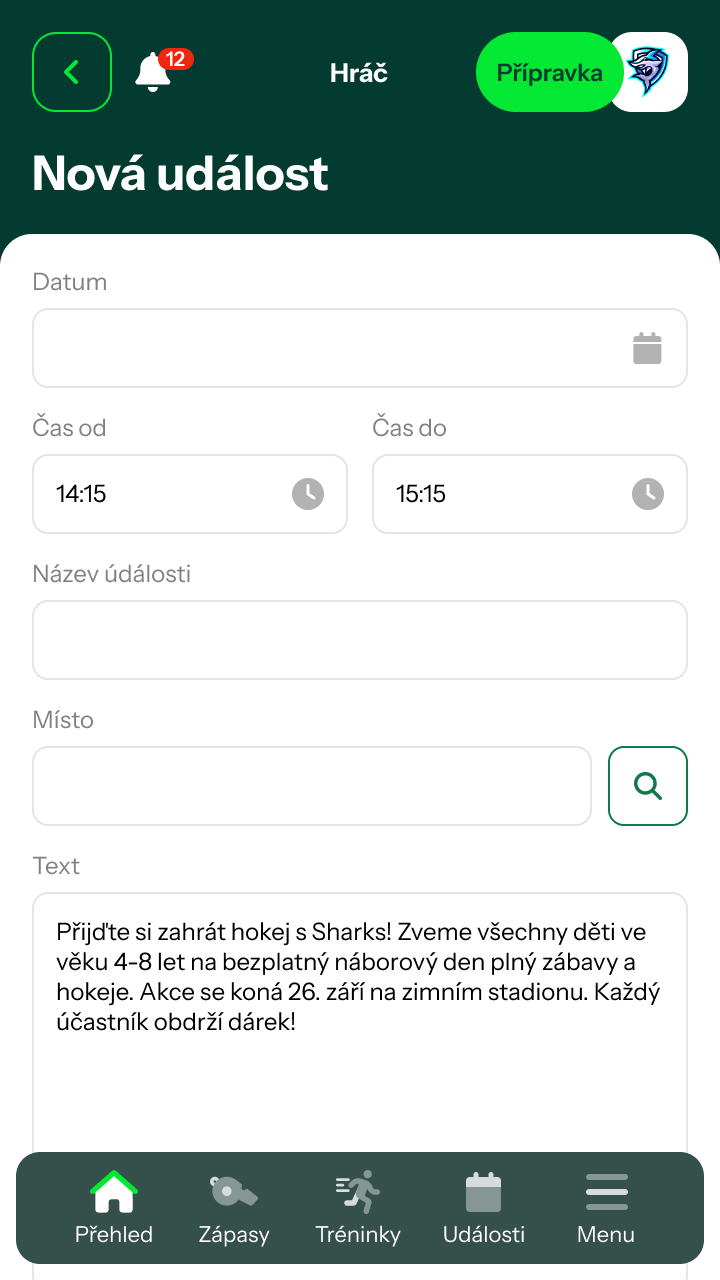Image resolution: width=720 pixels, height=1280 pixels.
Task: Focus the Místo location field
Action: (x=311, y=786)
